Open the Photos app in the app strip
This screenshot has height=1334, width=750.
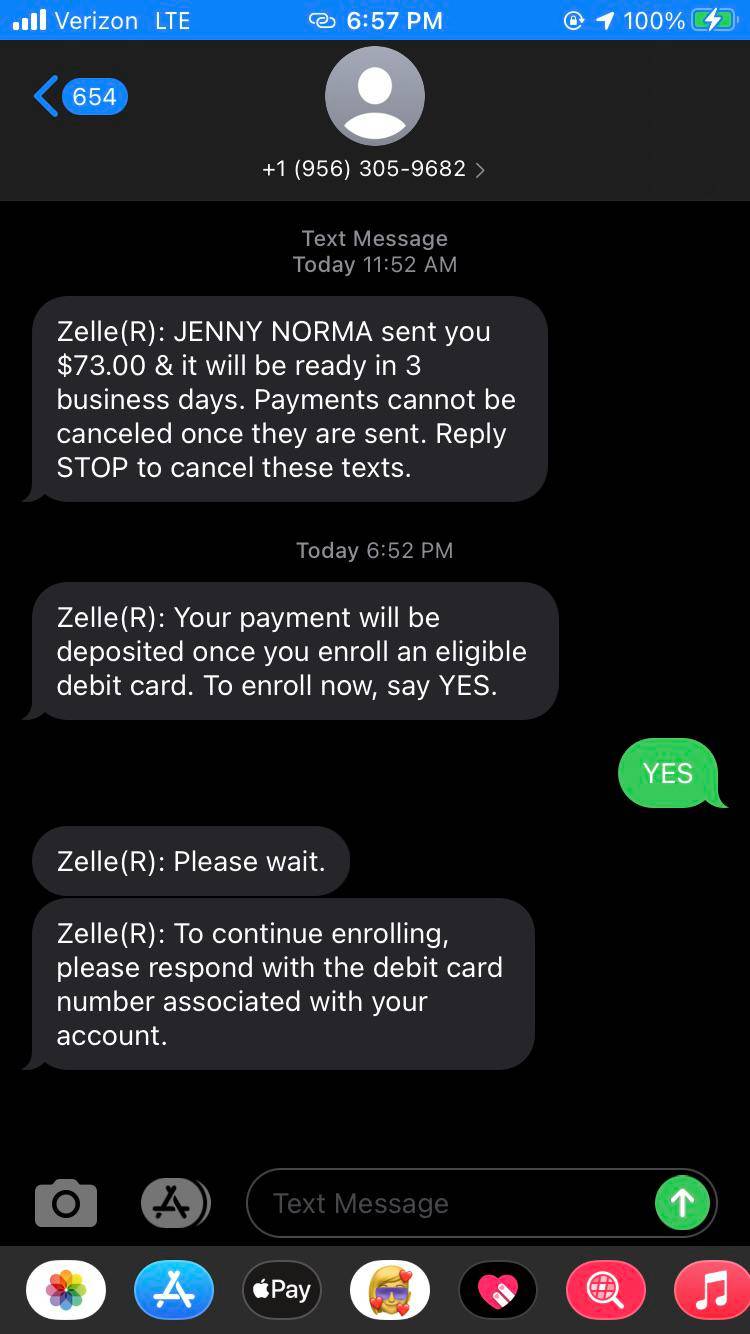tap(66, 1290)
